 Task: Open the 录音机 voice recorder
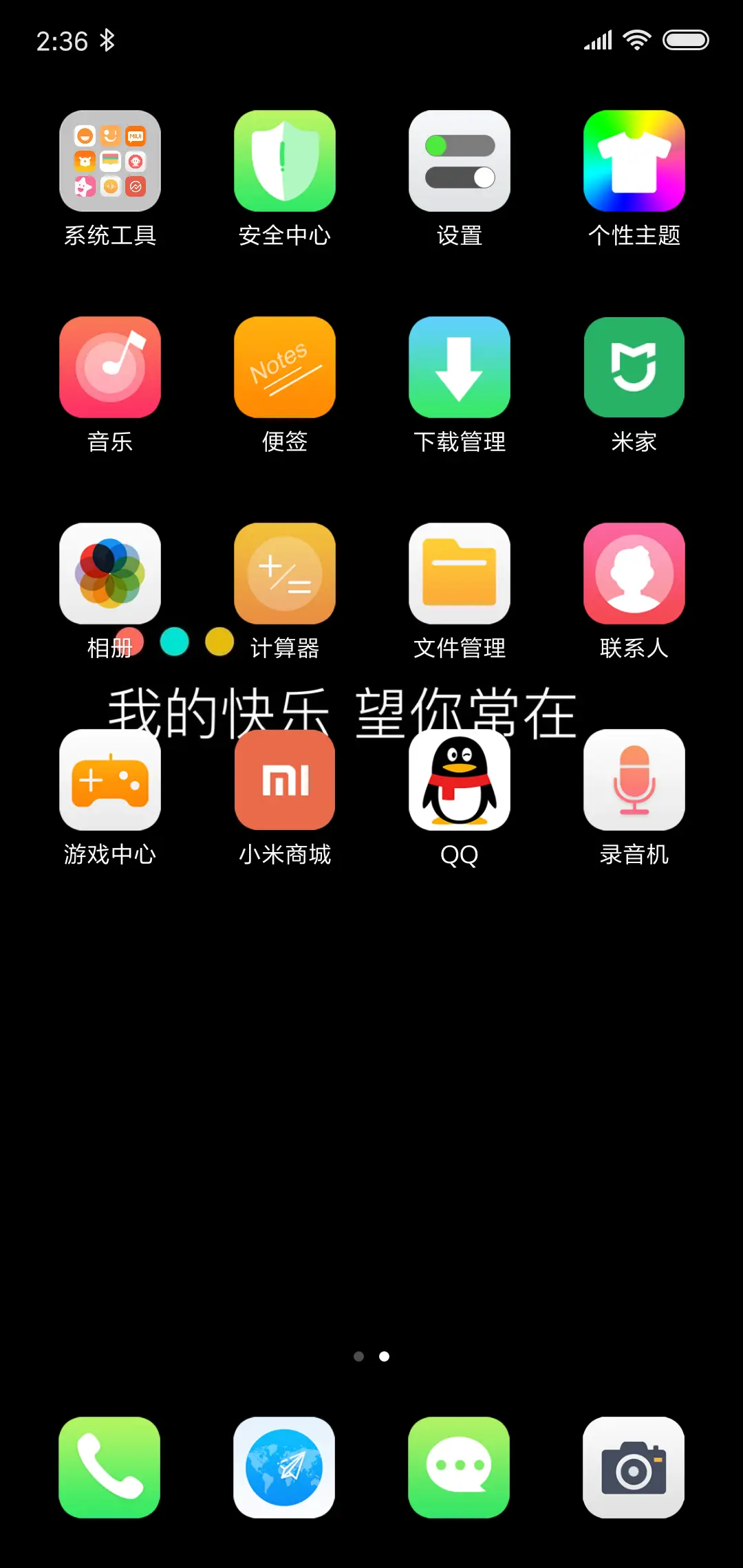coord(634,781)
